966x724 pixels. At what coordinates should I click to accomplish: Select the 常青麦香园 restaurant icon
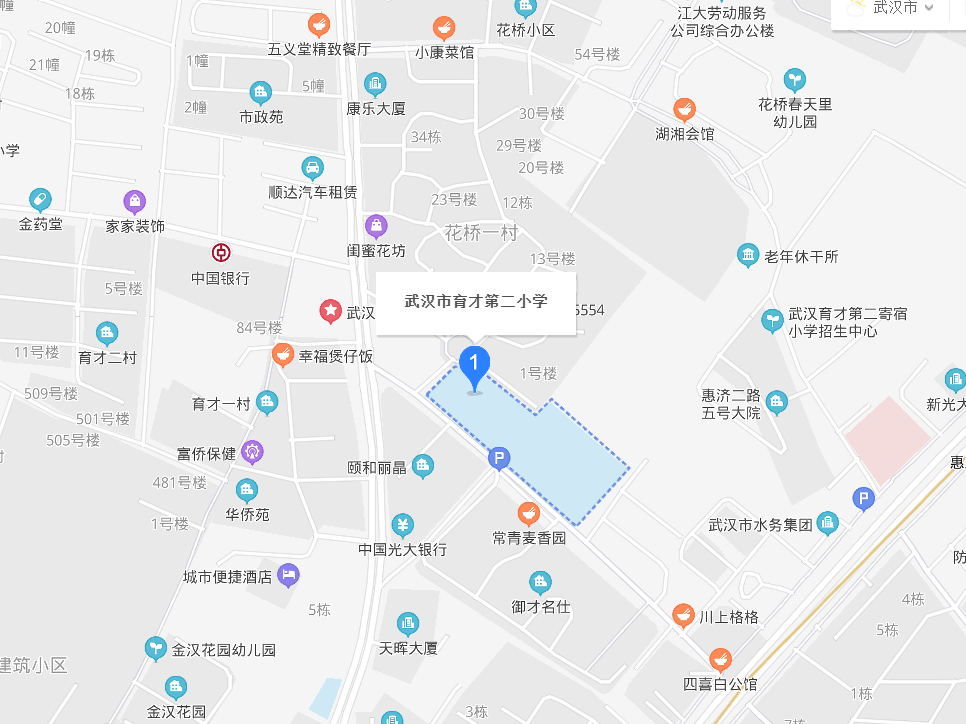tap(529, 514)
